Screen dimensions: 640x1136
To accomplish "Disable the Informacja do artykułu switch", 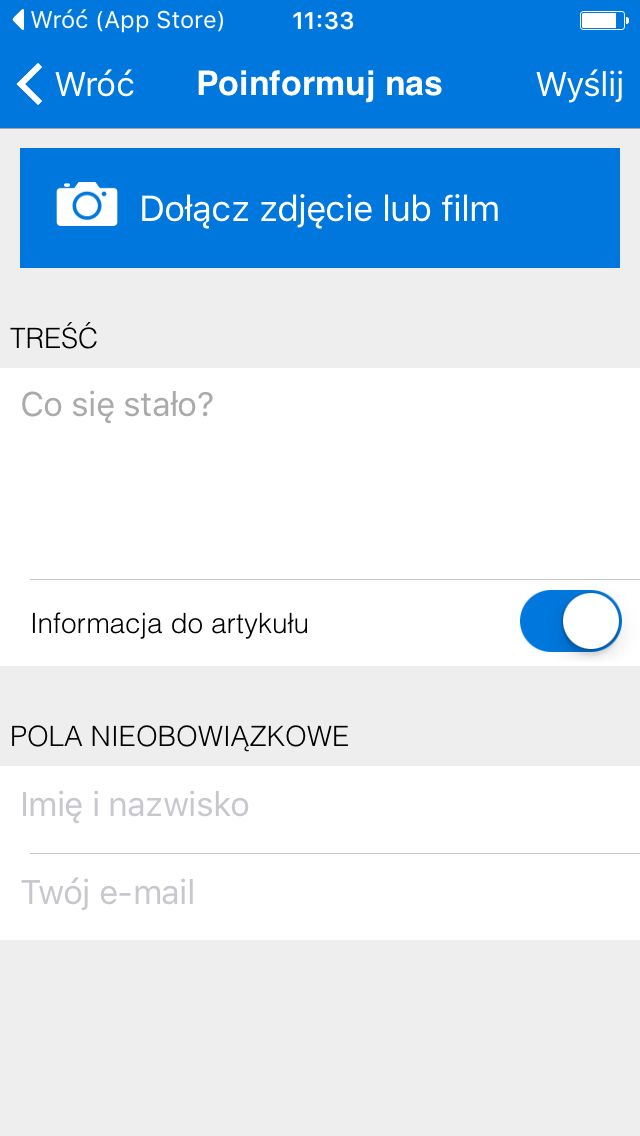I will [x=570, y=621].
